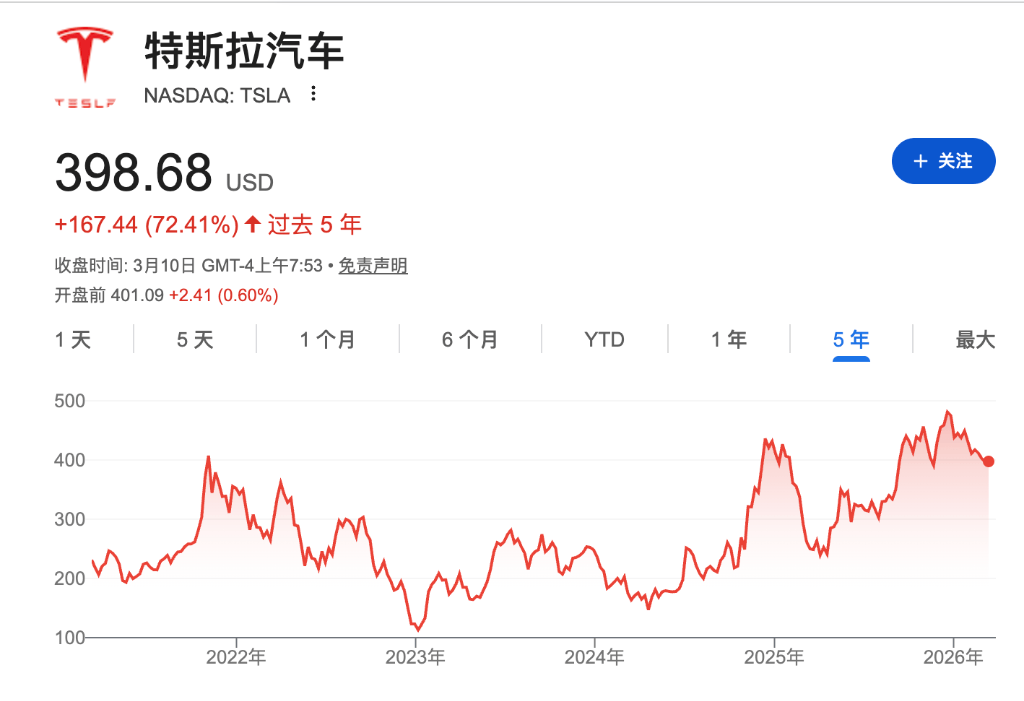This screenshot has width=1024, height=701.
Task: Select the 5 天 time range
Action: pyautogui.click(x=195, y=339)
